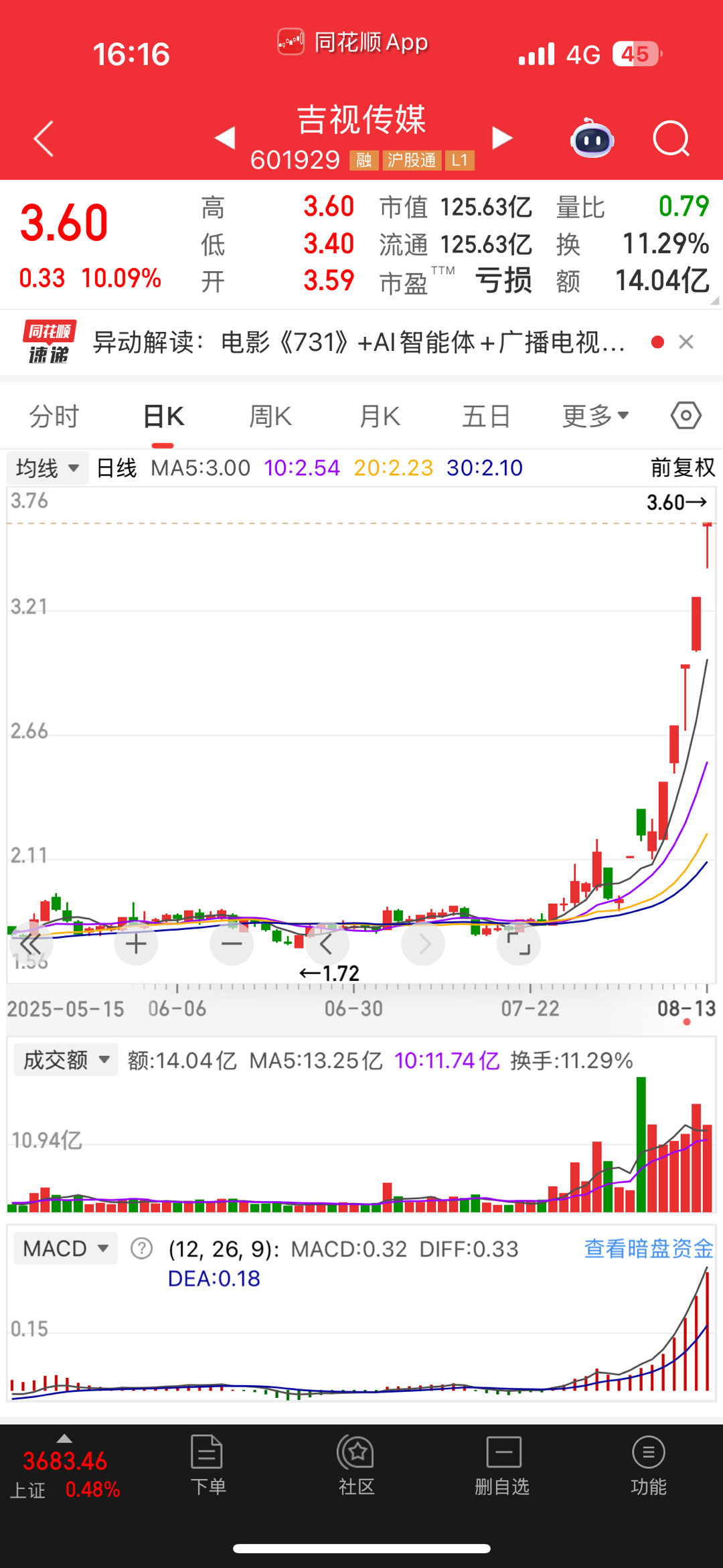Open the 成交额 indicator dropdown
The width and height of the screenshot is (723, 1568).
(66, 1060)
